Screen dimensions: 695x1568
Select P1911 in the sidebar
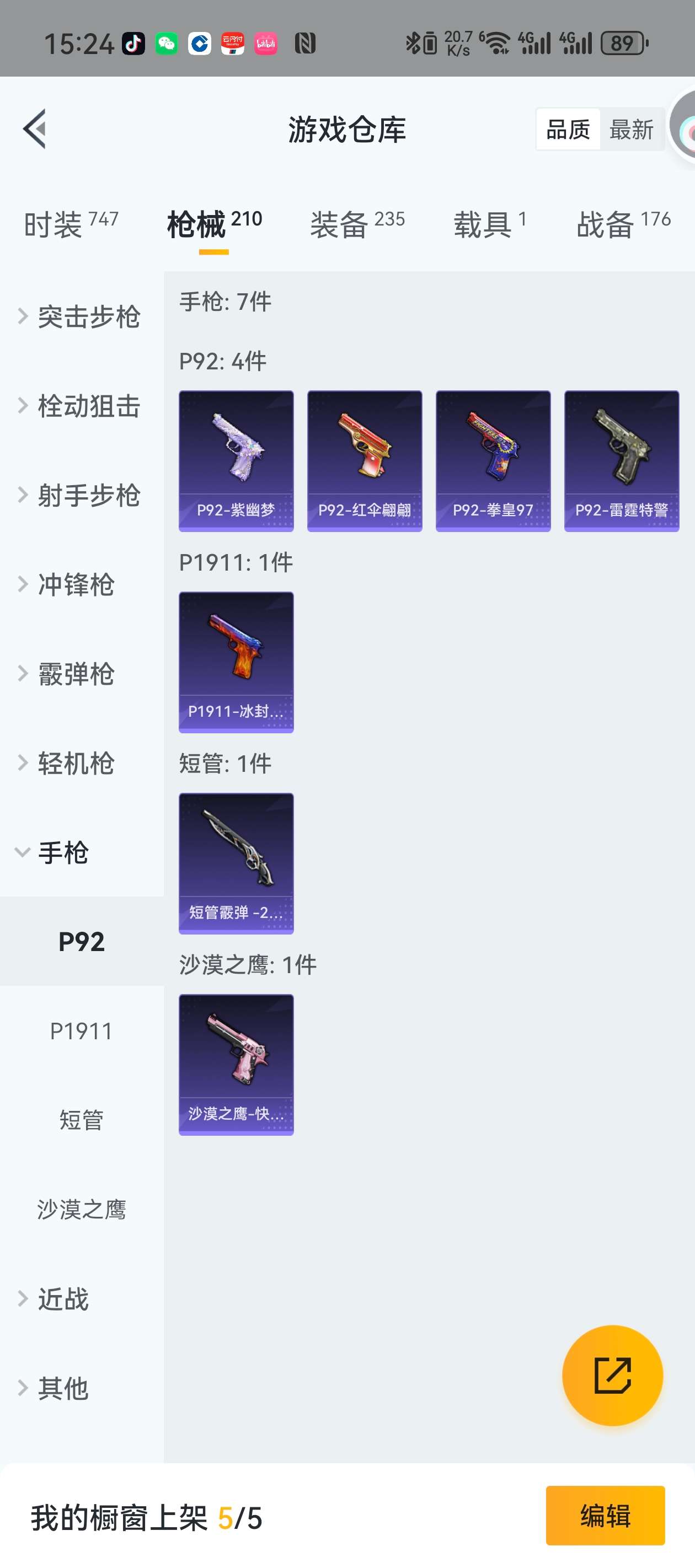coord(82,1031)
